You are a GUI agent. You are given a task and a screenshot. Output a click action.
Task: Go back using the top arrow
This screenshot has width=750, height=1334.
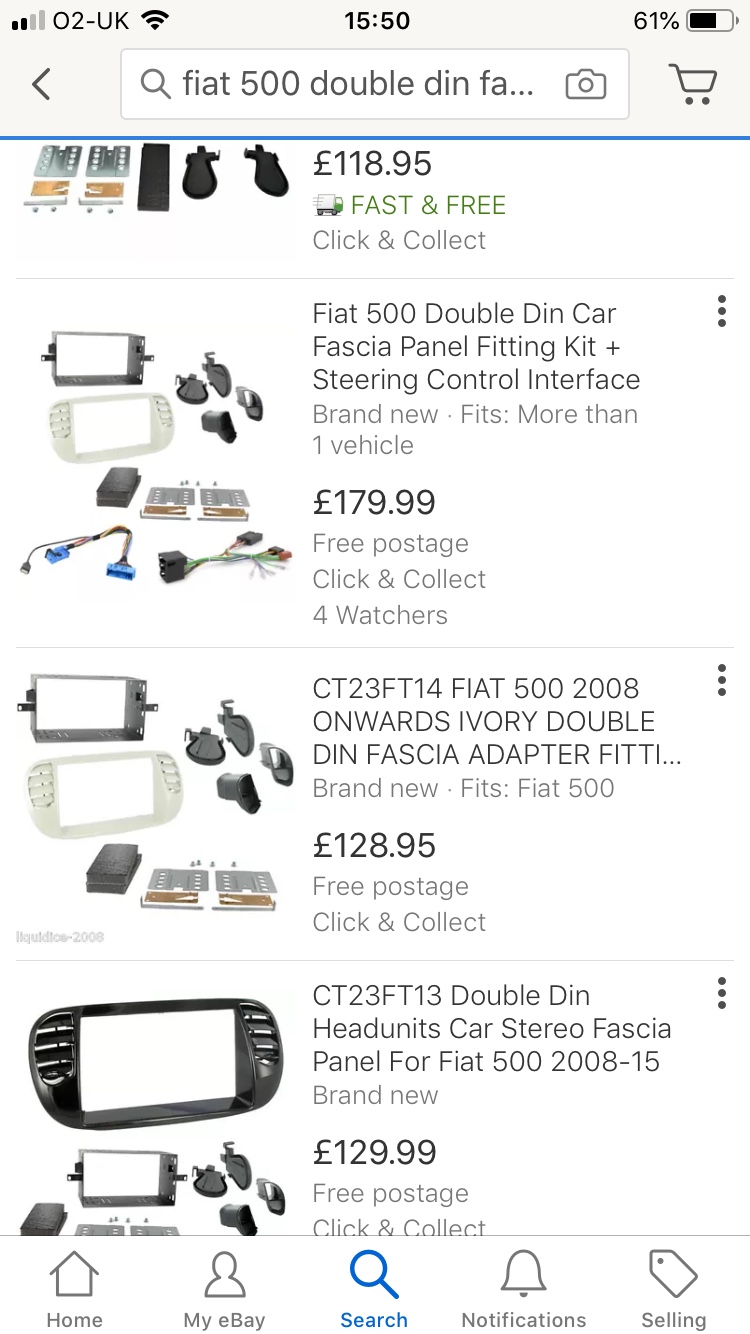coord(41,84)
